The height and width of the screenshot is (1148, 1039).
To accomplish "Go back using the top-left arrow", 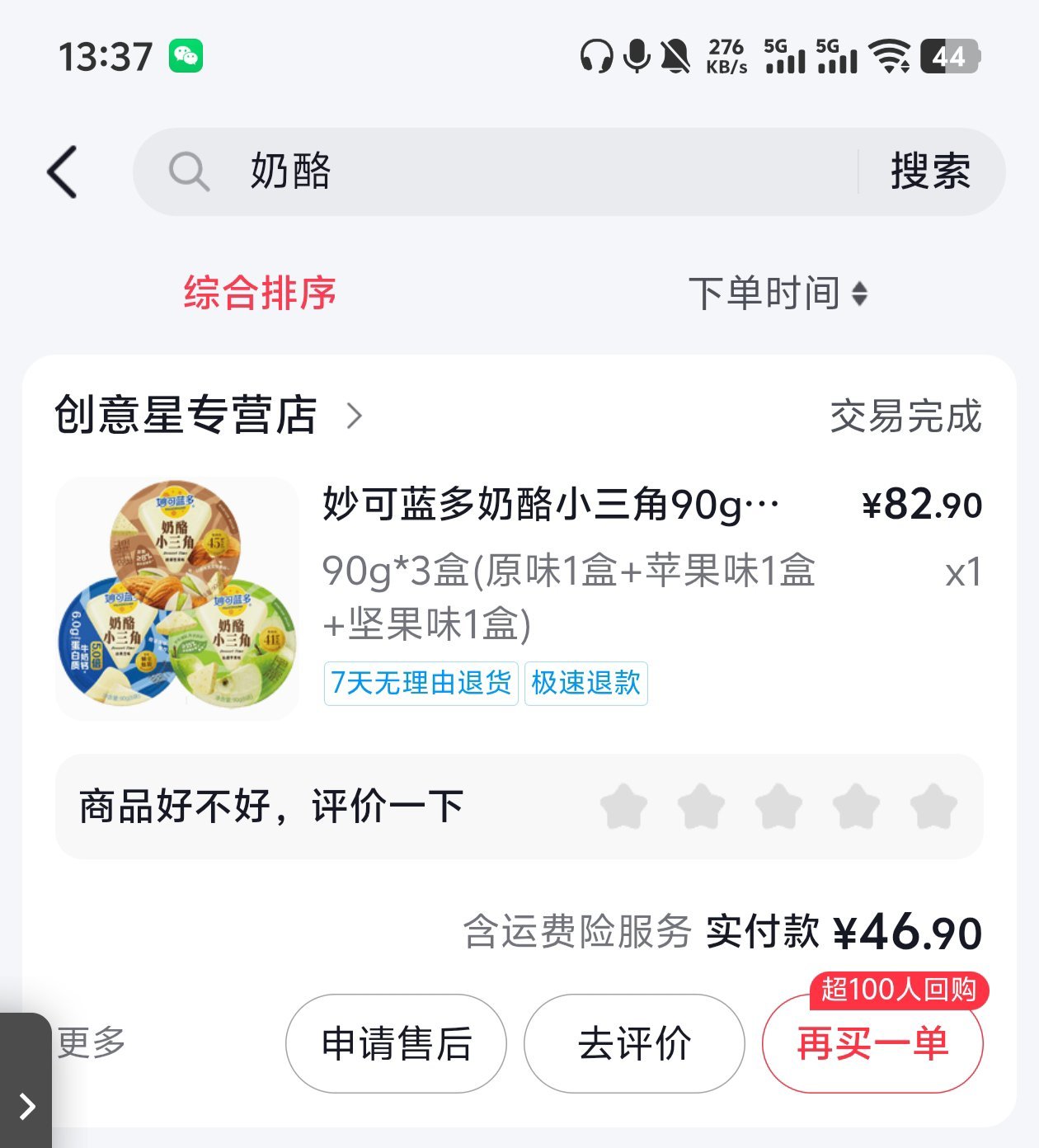I will (x=63, y=172).
